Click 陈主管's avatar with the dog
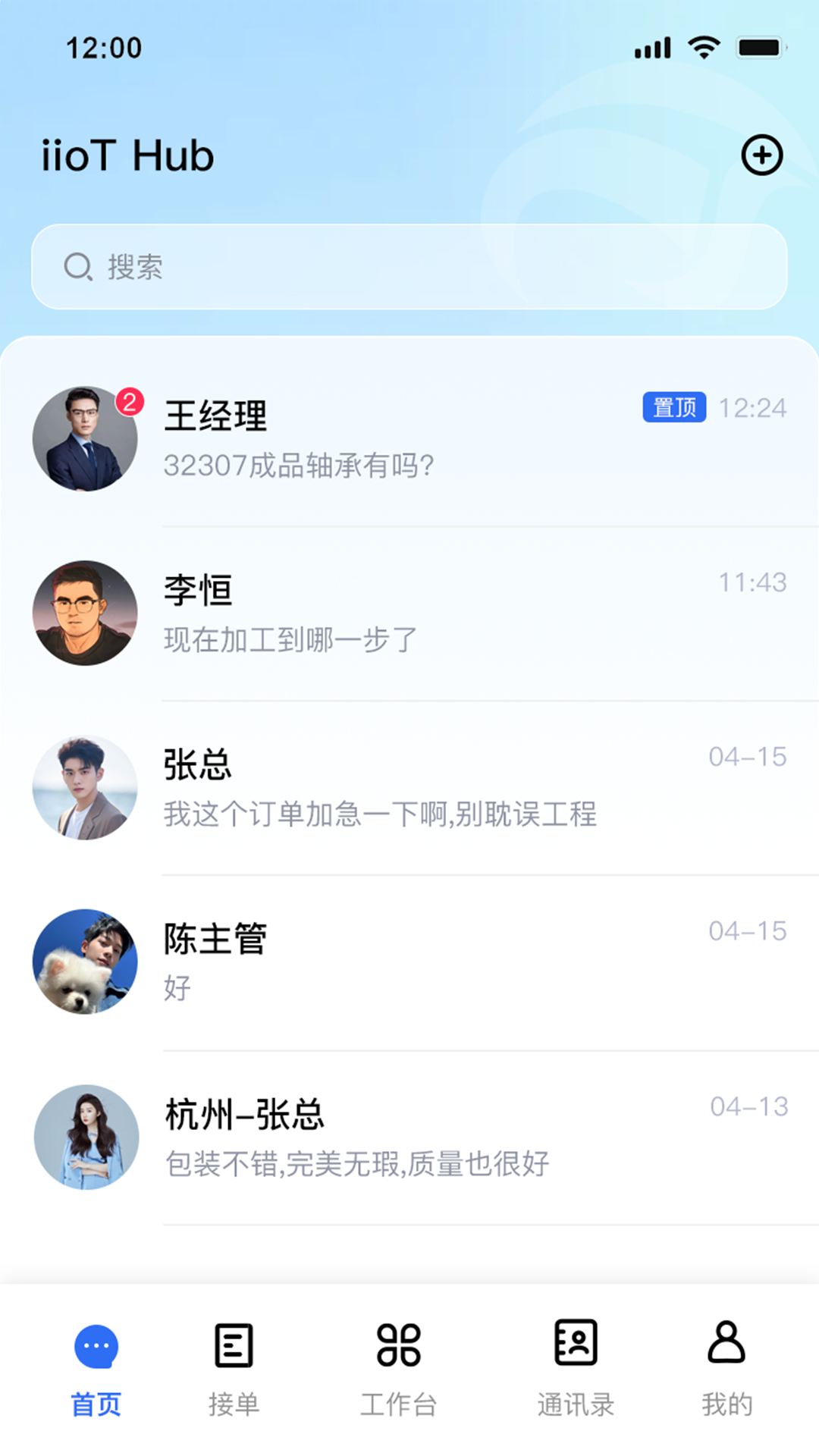The image size is (819, 1456). tap(86, 960)
